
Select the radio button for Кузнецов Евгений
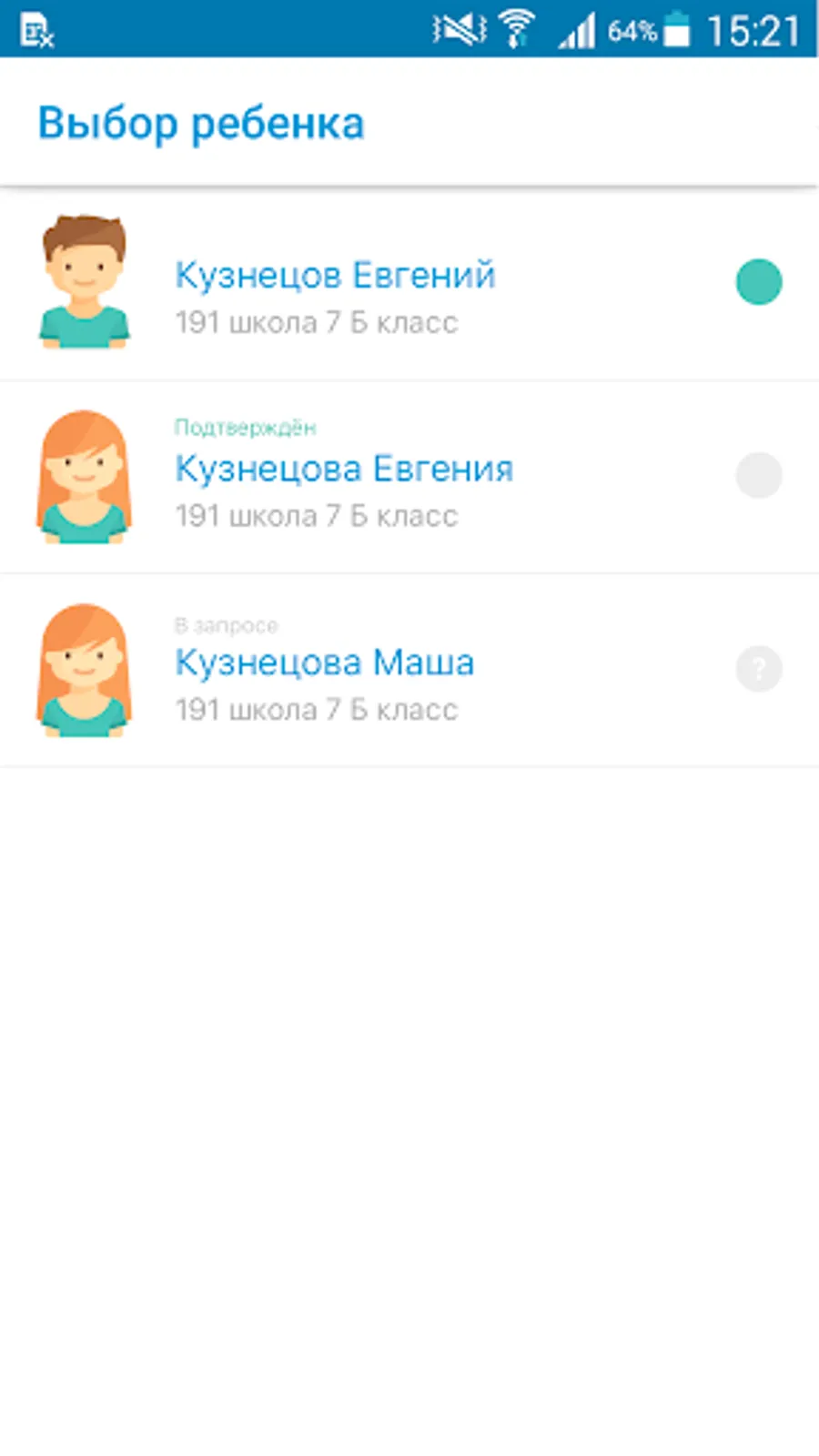click(759, 282)
